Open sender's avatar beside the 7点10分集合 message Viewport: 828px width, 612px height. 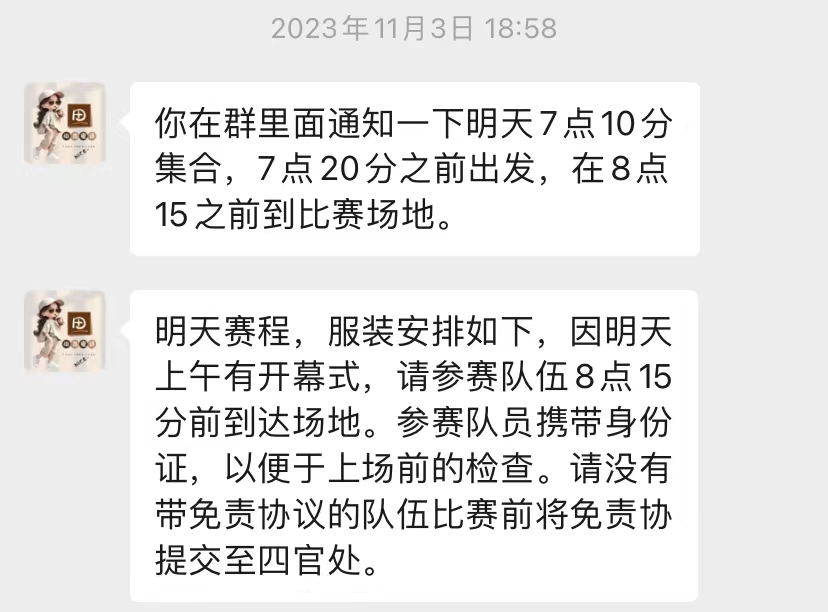65,123
